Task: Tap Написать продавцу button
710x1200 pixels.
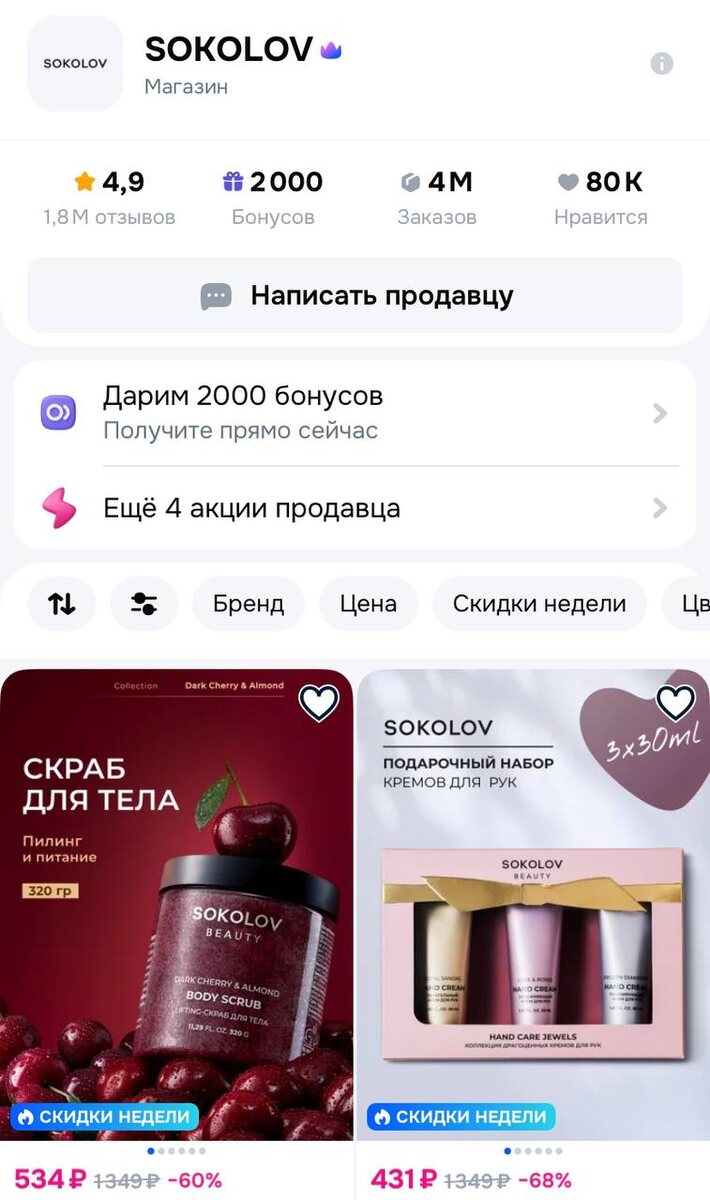Action: tap(355, 296)
